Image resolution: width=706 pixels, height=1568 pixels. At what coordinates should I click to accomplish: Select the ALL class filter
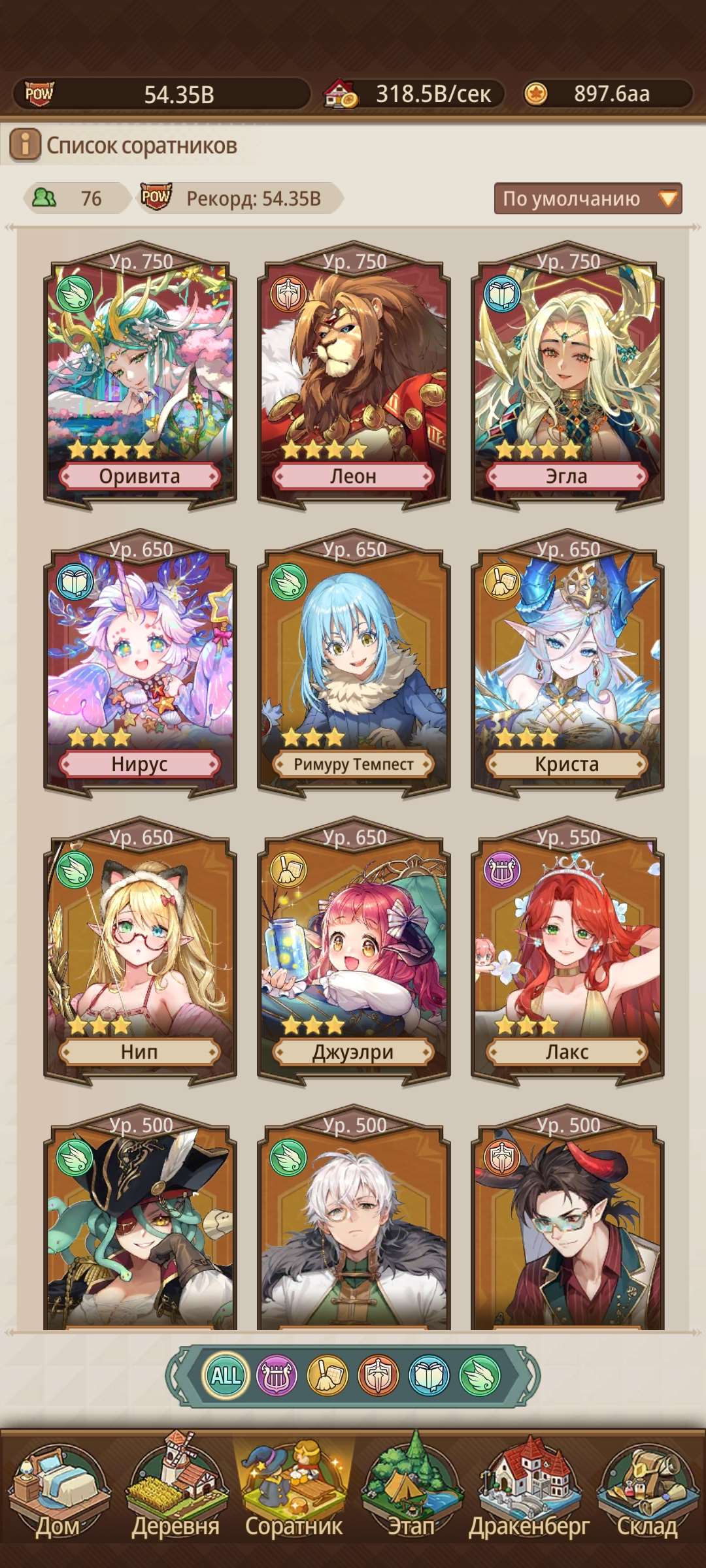tap(226, 1375)
